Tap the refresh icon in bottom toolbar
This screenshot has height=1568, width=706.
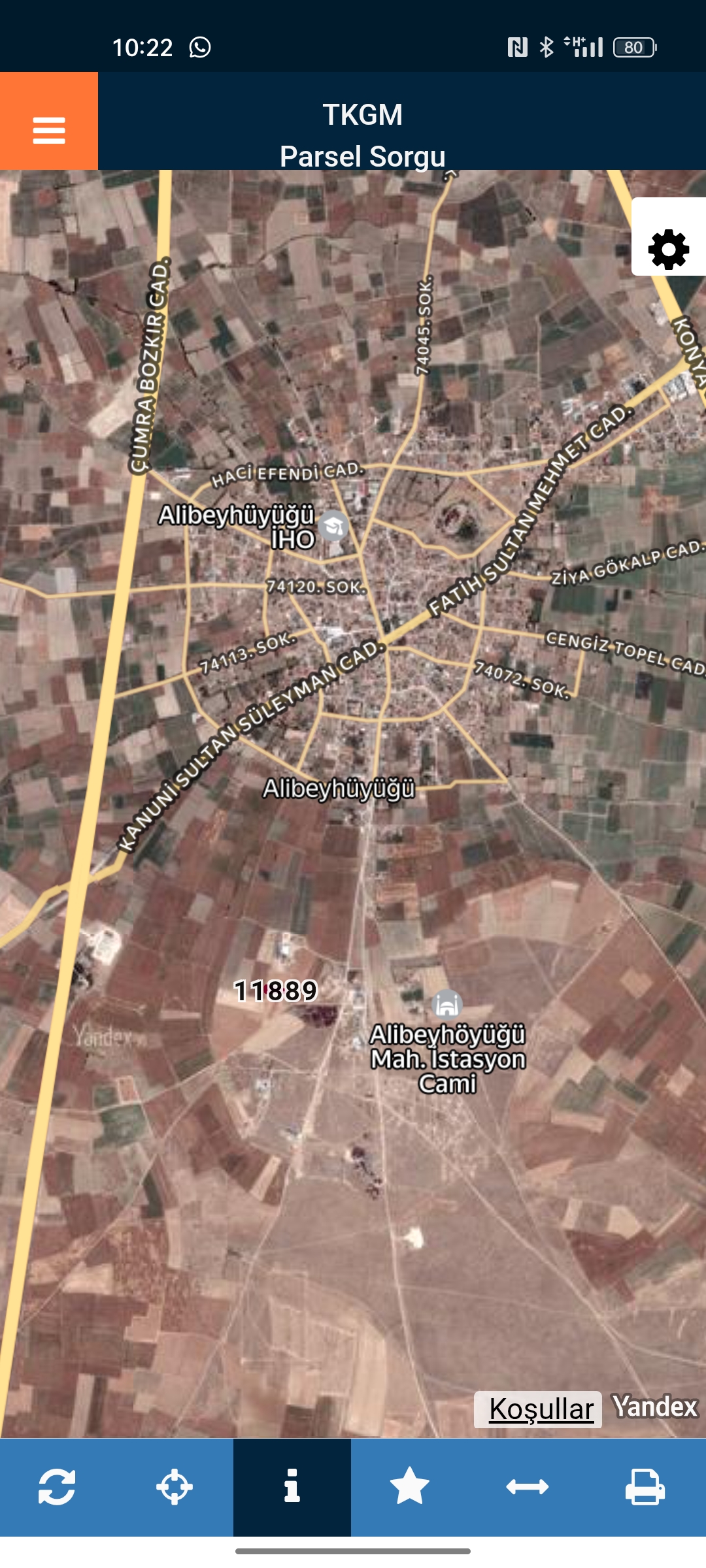[57, 1487]
